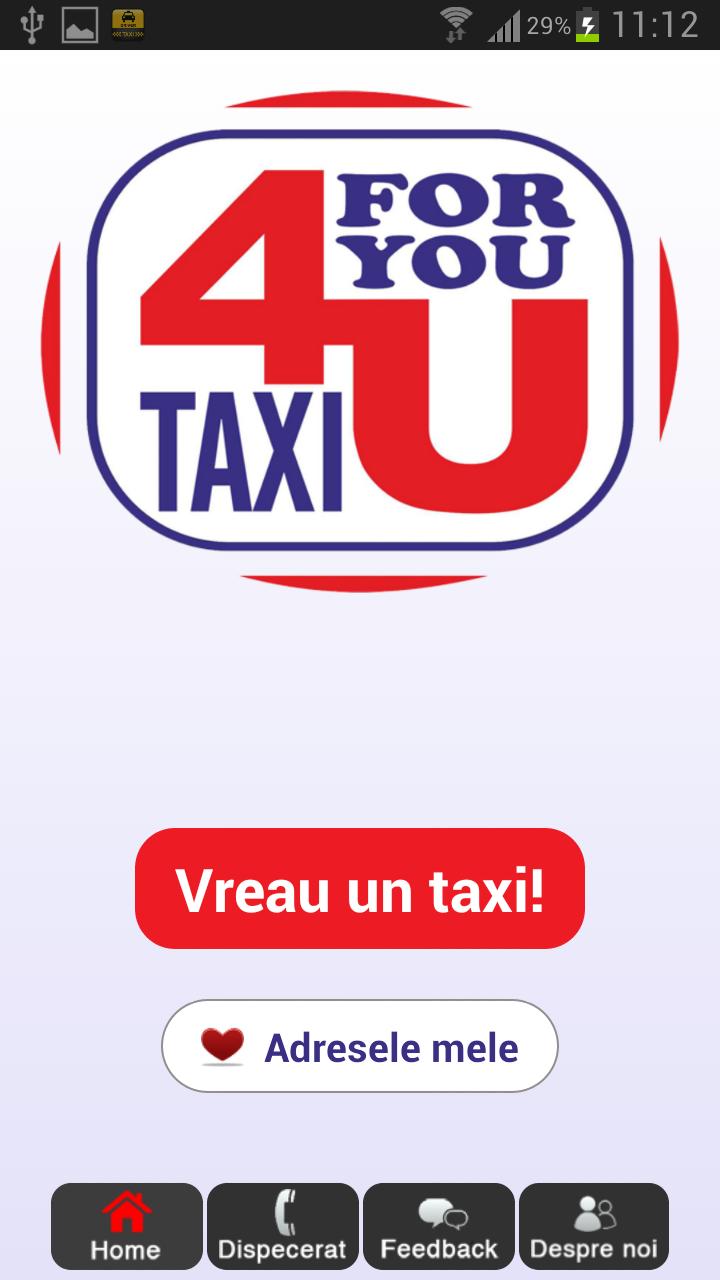Open Dispecerat using the phone icon

tap(281, 1209)
